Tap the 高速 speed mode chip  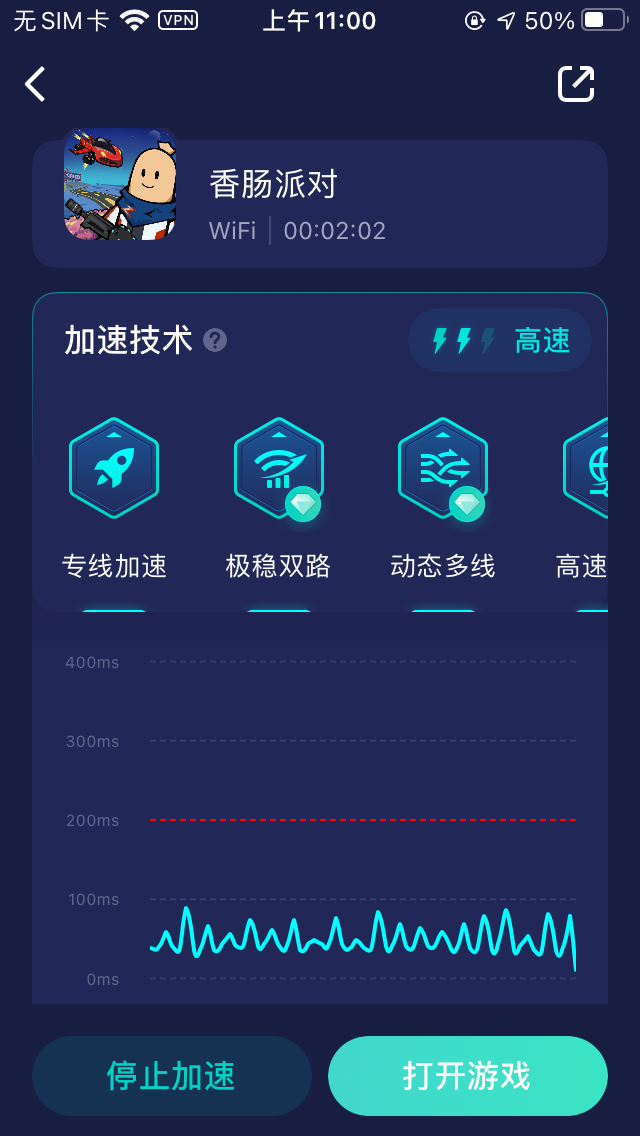point(500,341)
